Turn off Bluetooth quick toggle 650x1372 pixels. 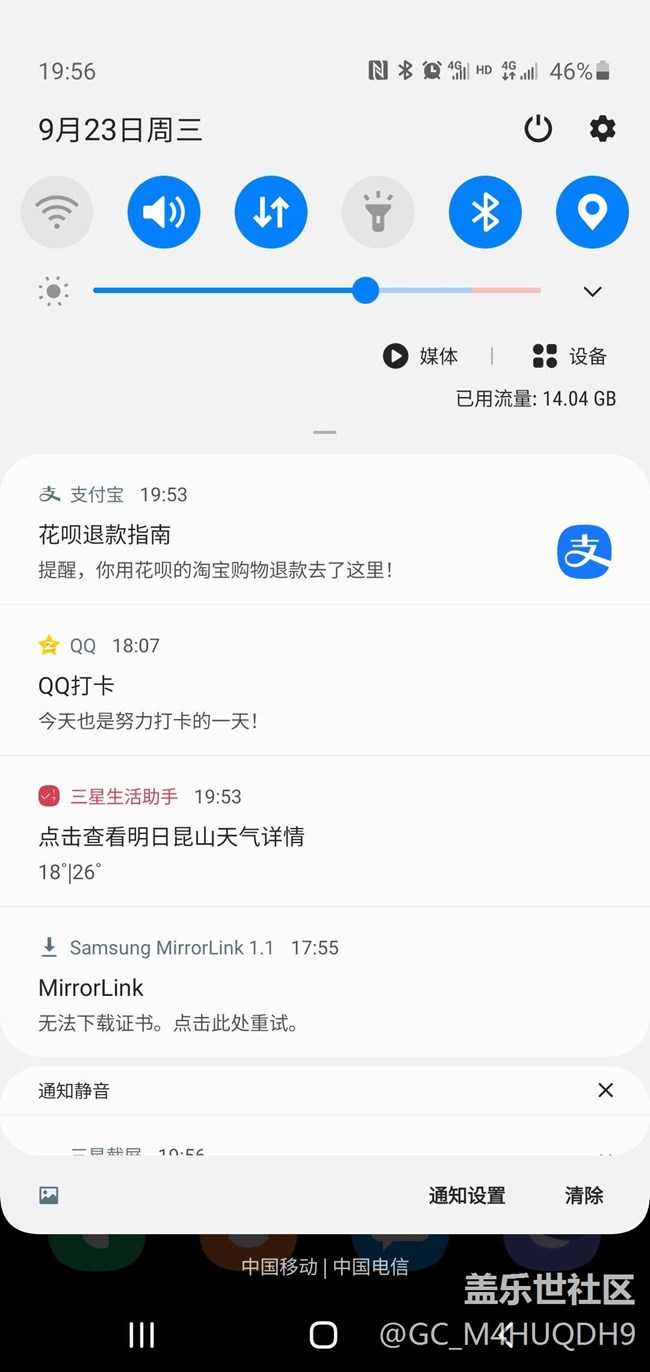485,212
